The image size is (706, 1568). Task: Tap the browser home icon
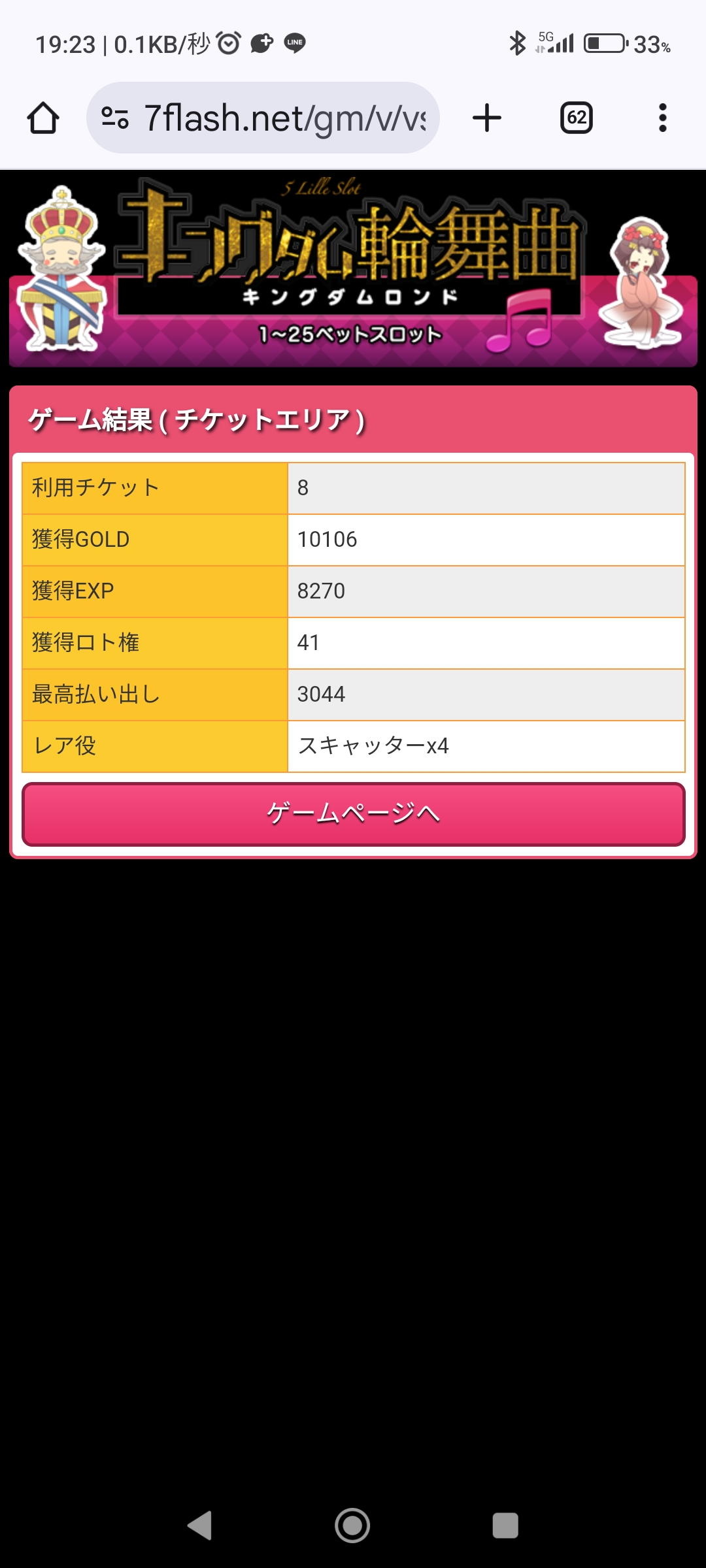pyautogui.click(x=43, y=118)
